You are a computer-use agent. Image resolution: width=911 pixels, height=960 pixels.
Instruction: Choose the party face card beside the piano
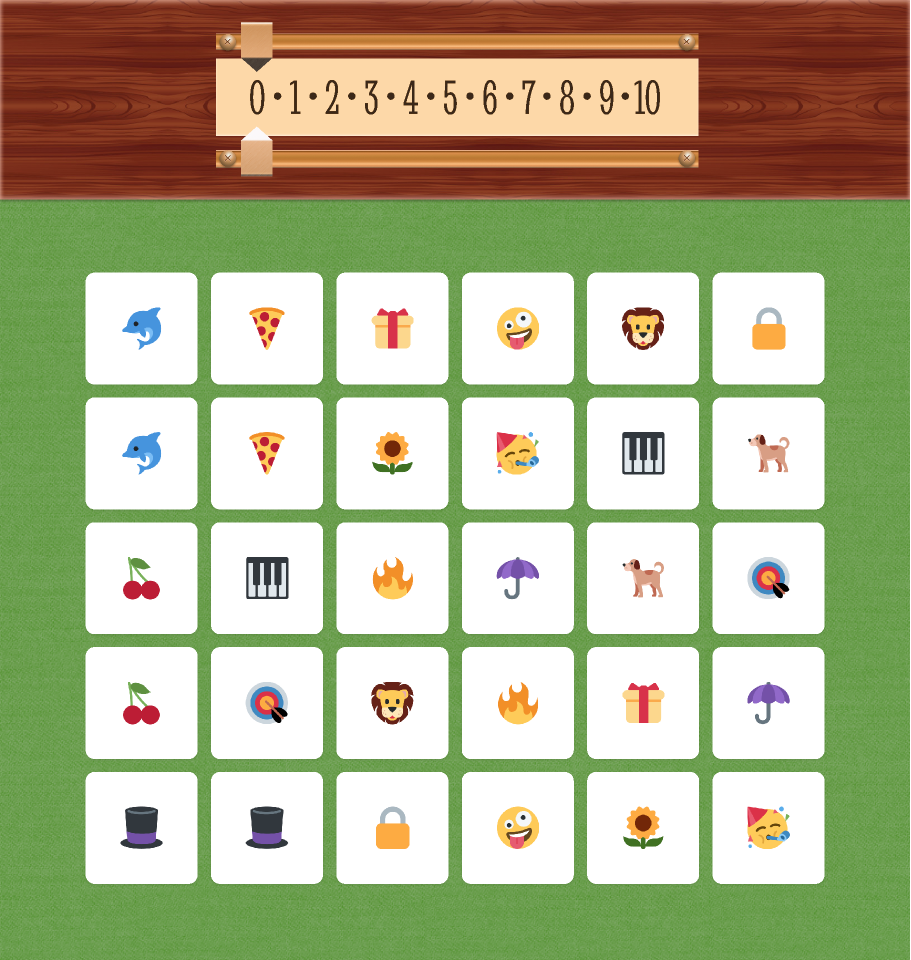[518, 453]
